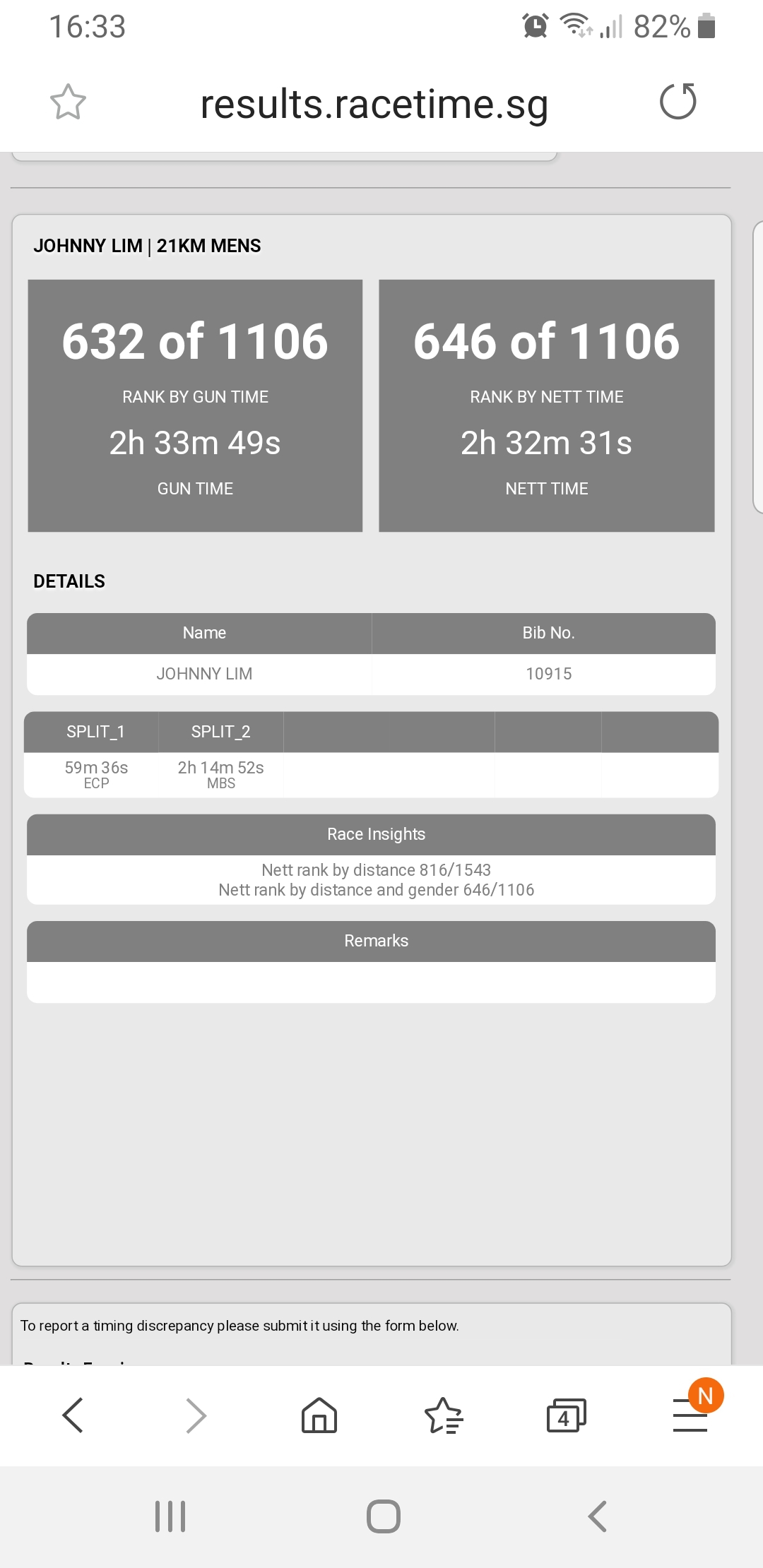The image size is (763, 1568).
Task: Open the browser bookmarks list
Action: (x=443, y=1415)
